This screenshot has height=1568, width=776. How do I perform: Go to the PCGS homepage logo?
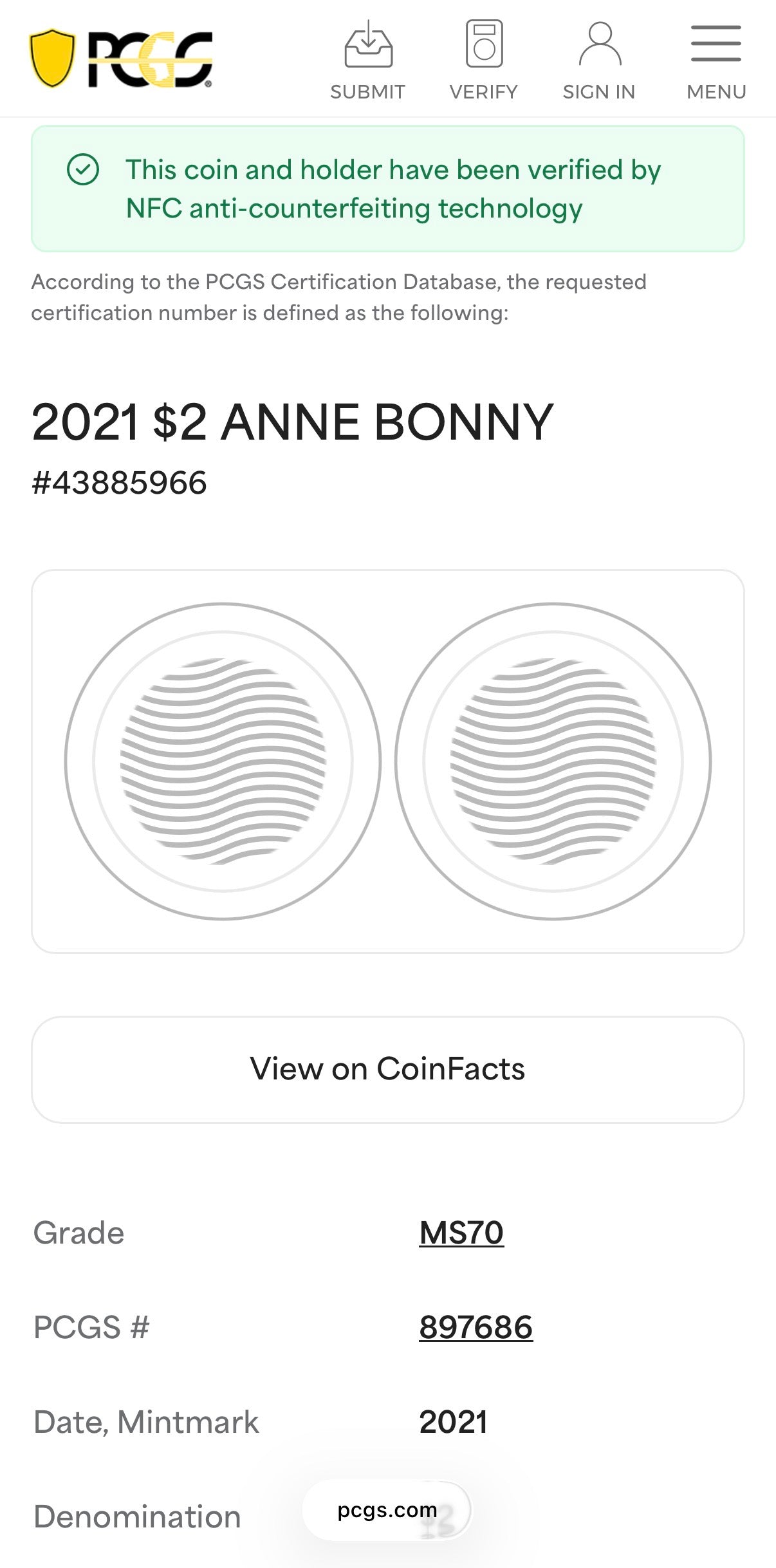pyautogui.click(x=122, y=59)
